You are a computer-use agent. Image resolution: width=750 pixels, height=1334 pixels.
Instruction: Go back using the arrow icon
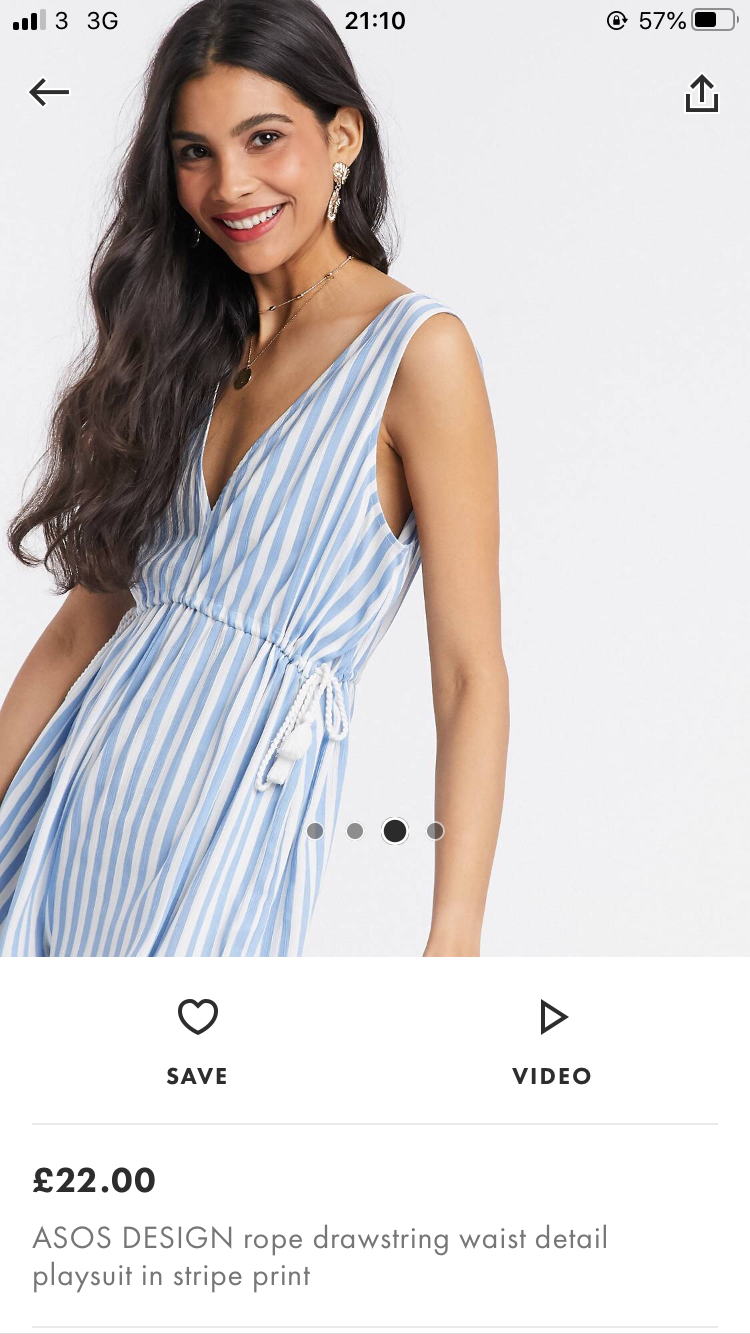pos(49,93)
